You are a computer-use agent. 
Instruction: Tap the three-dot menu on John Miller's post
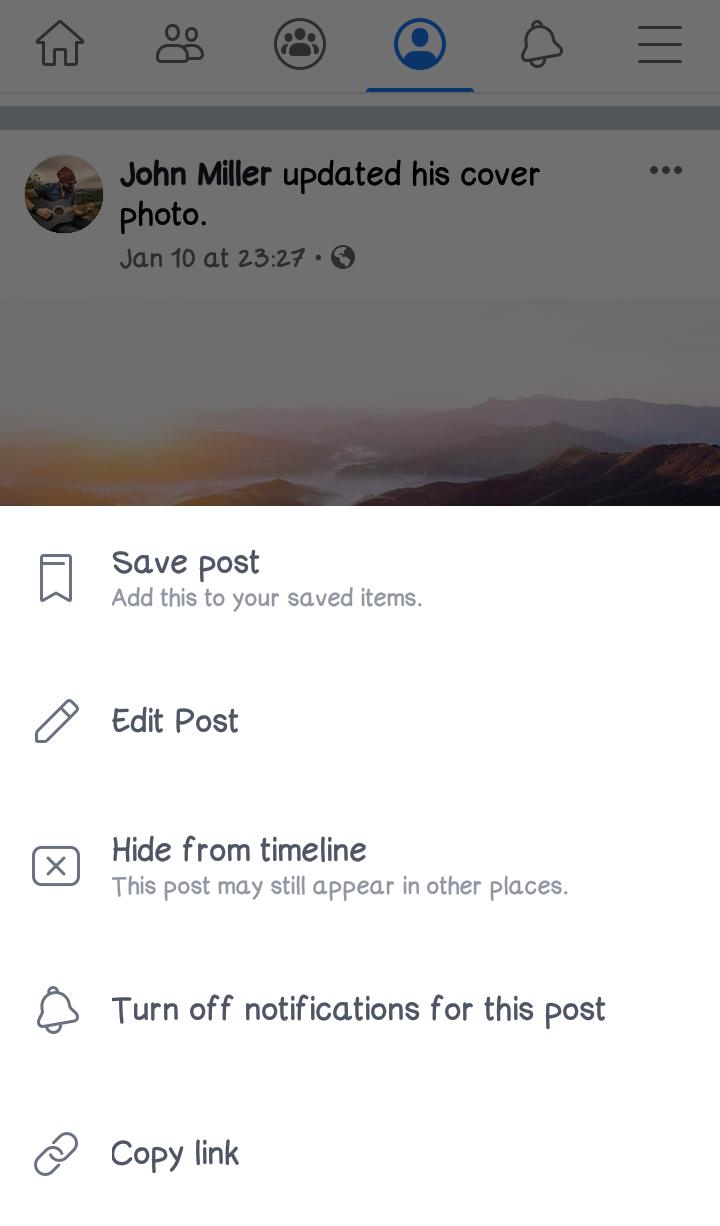click(666, 170)
